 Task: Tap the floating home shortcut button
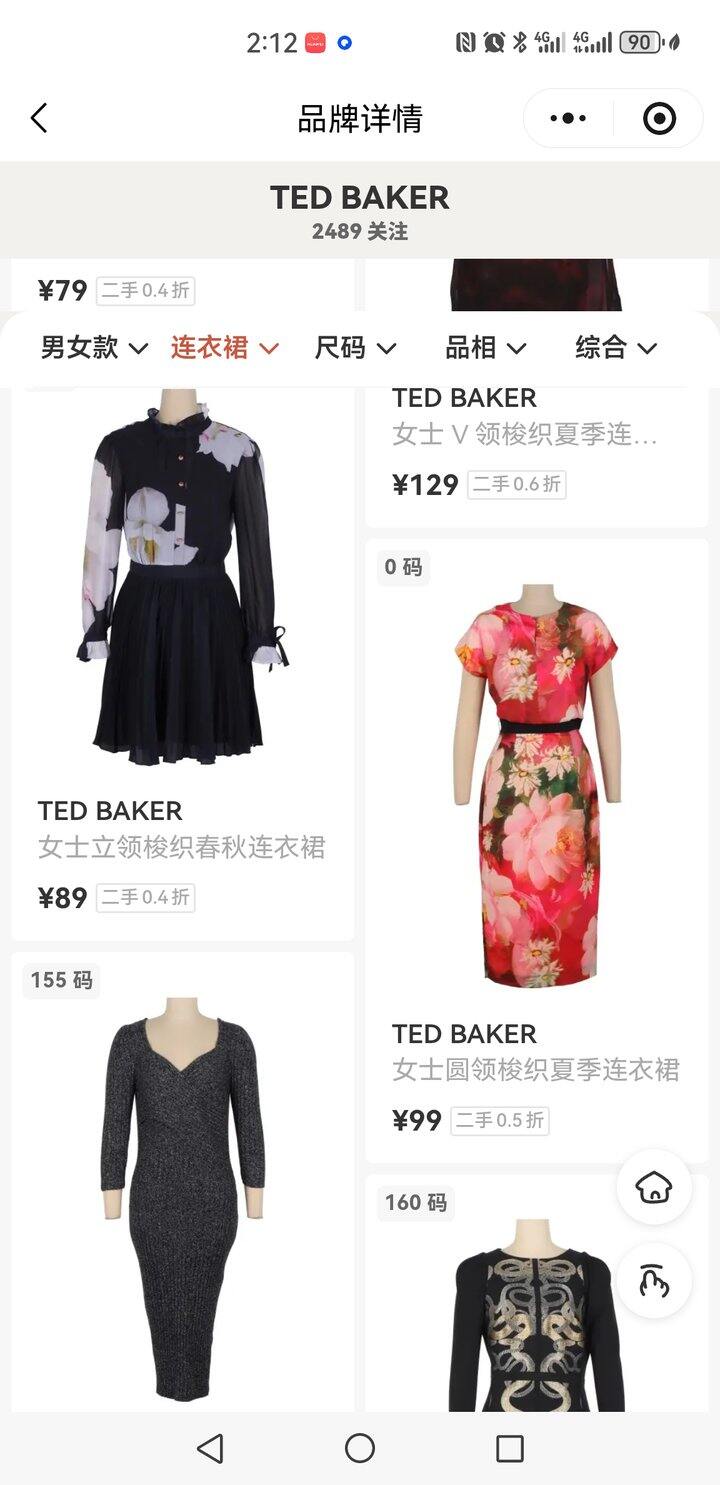pos(654,1187)
